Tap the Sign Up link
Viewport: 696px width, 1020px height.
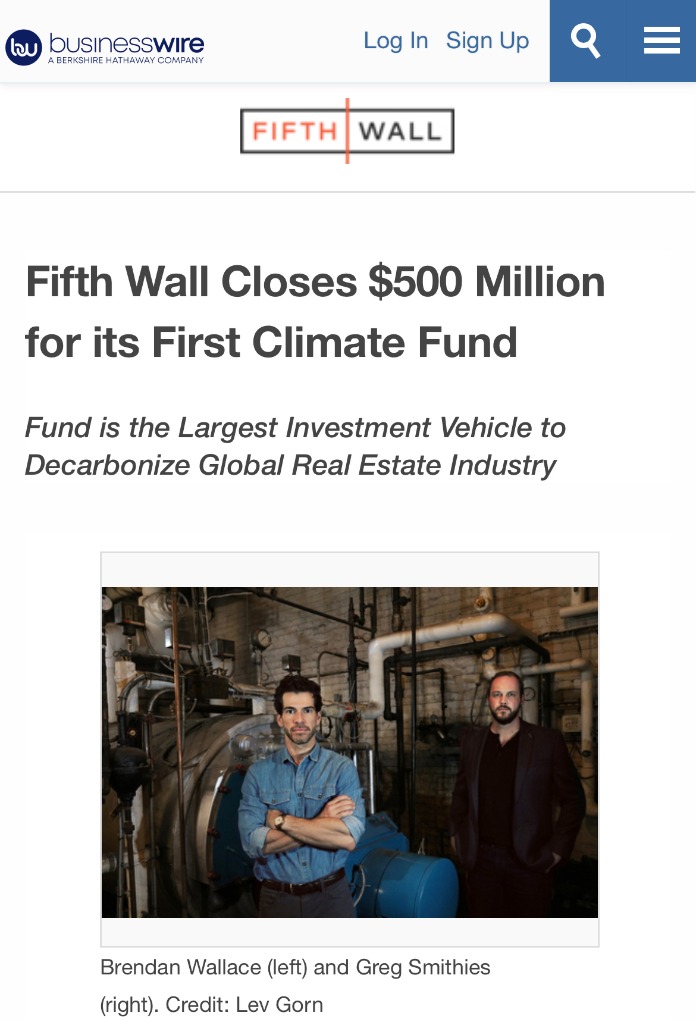487,41
